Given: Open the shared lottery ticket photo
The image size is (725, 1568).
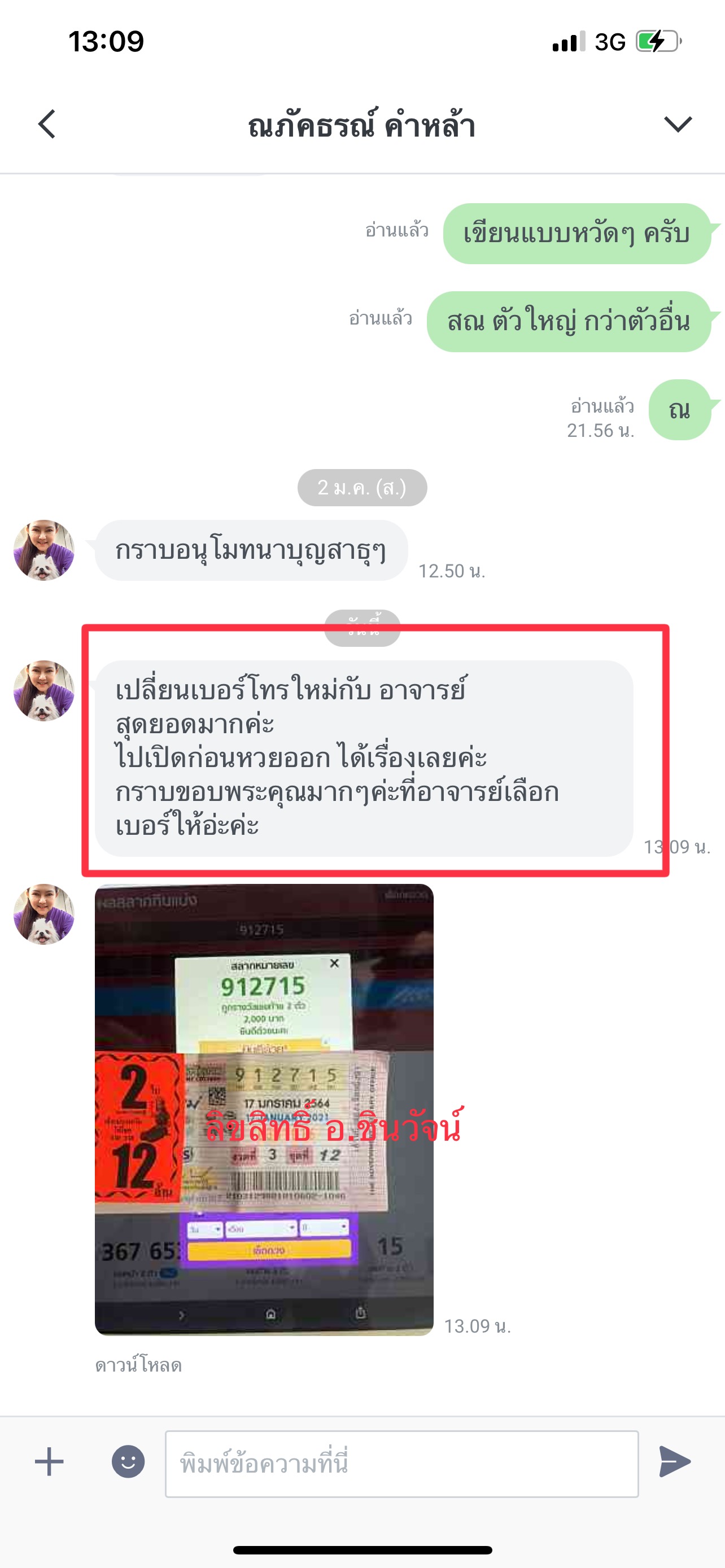Looking at the screenshot, I should tap(264, 1110).
